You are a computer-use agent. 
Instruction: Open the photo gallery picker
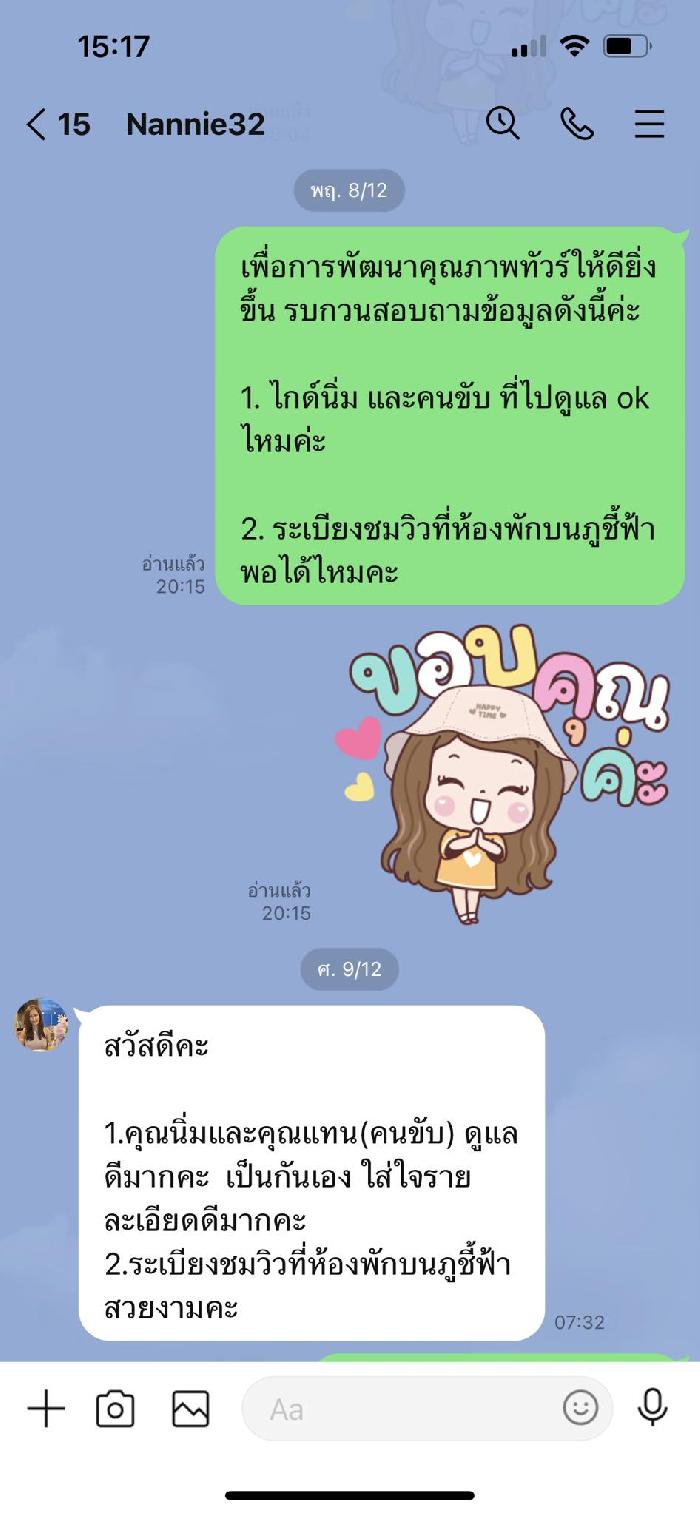pos(190,1409)
